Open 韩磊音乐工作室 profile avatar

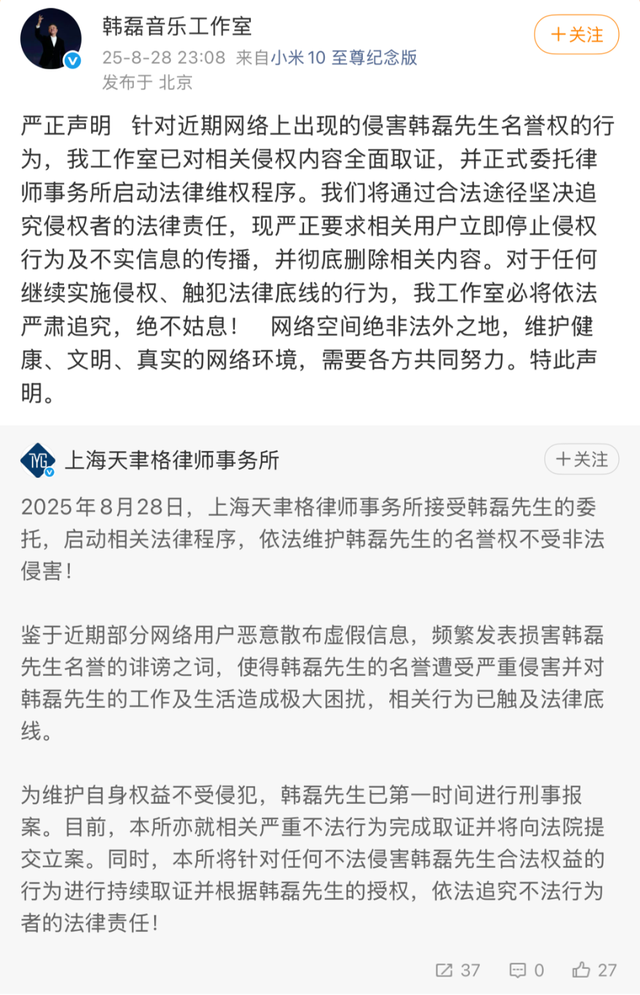click(50, 38)
